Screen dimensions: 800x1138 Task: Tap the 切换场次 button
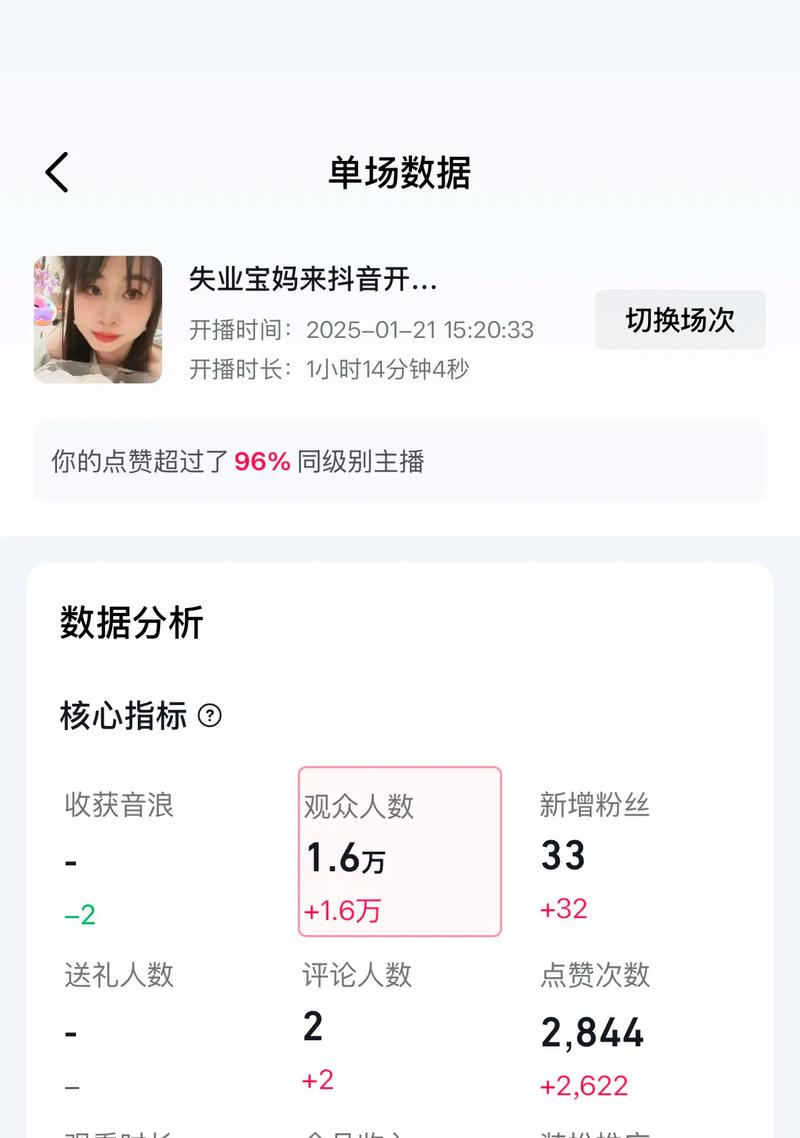(x=680, y=320)
